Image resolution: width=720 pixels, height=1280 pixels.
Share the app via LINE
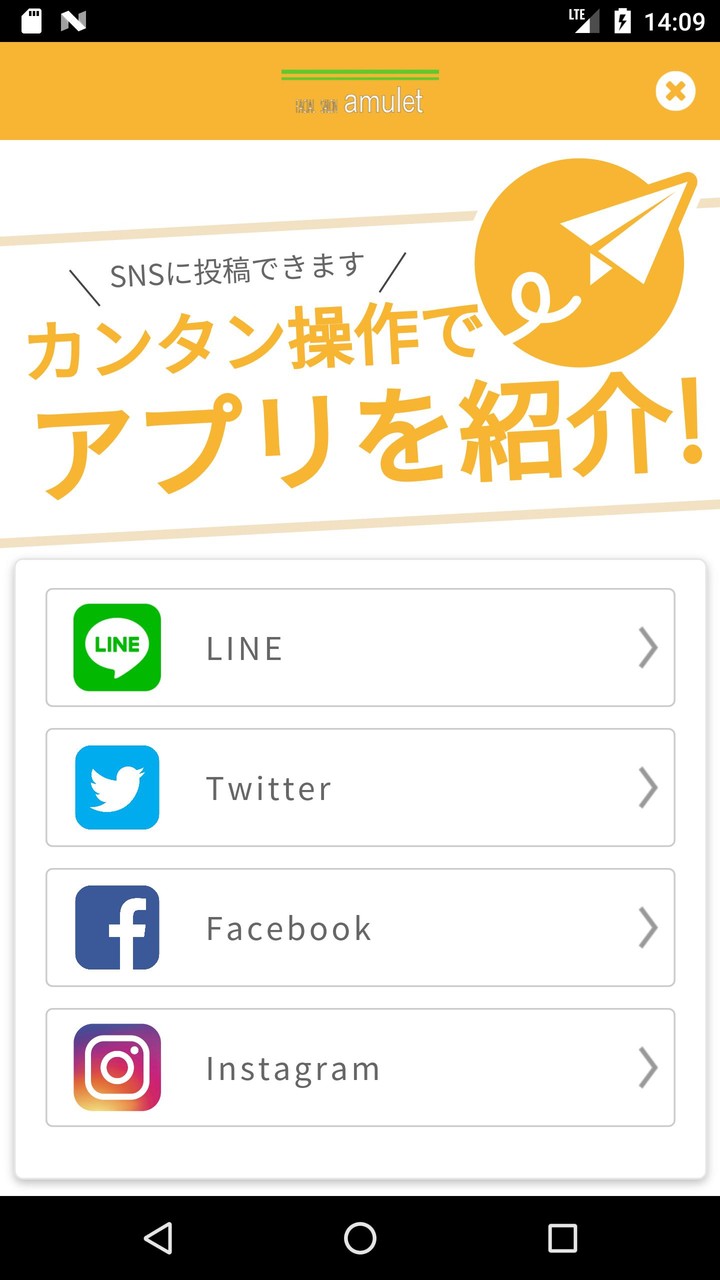(360, 647)
